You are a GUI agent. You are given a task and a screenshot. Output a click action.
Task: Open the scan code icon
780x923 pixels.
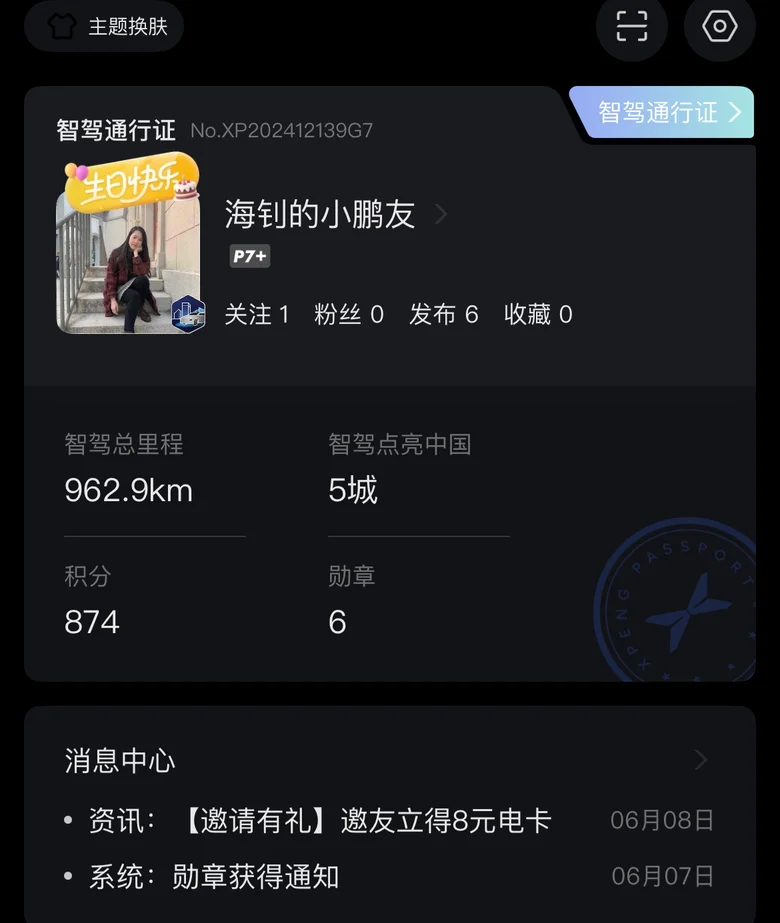(x=631, y=26)
